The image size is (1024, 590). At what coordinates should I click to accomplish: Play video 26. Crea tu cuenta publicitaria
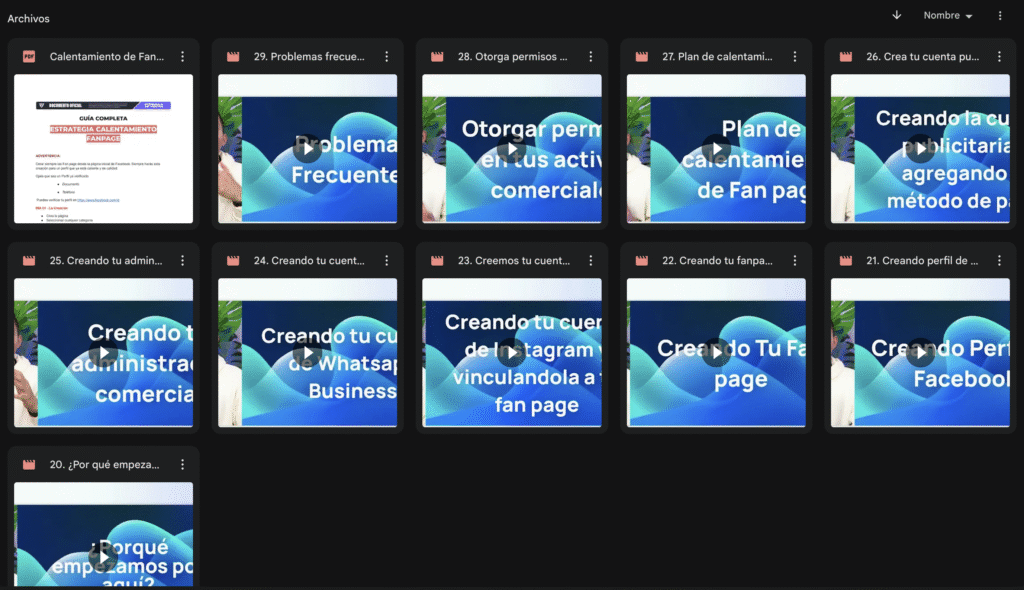tap(919, 148)
